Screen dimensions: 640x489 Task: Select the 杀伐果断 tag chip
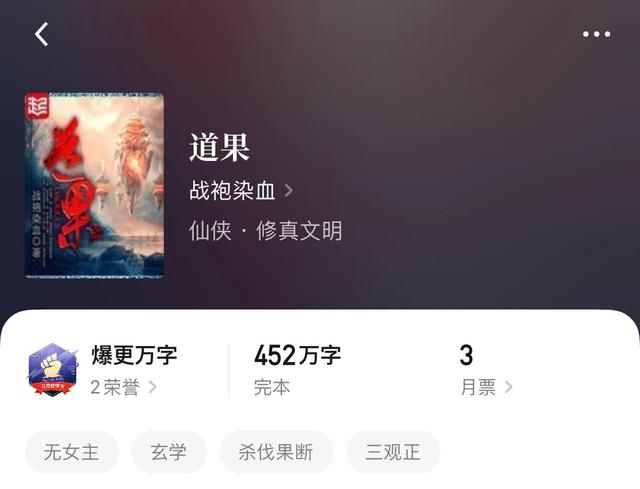pyautogui.click(x=276, y=452)
